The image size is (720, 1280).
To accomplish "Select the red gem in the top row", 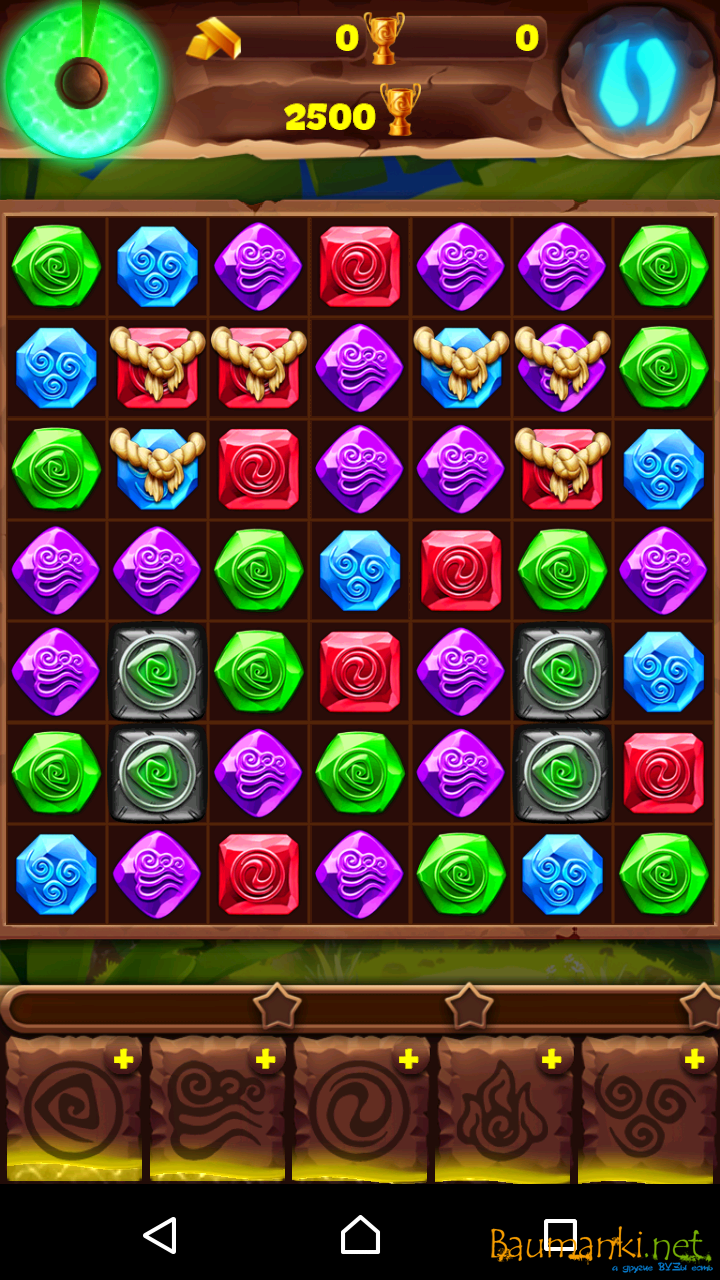I will coord(359,267).
